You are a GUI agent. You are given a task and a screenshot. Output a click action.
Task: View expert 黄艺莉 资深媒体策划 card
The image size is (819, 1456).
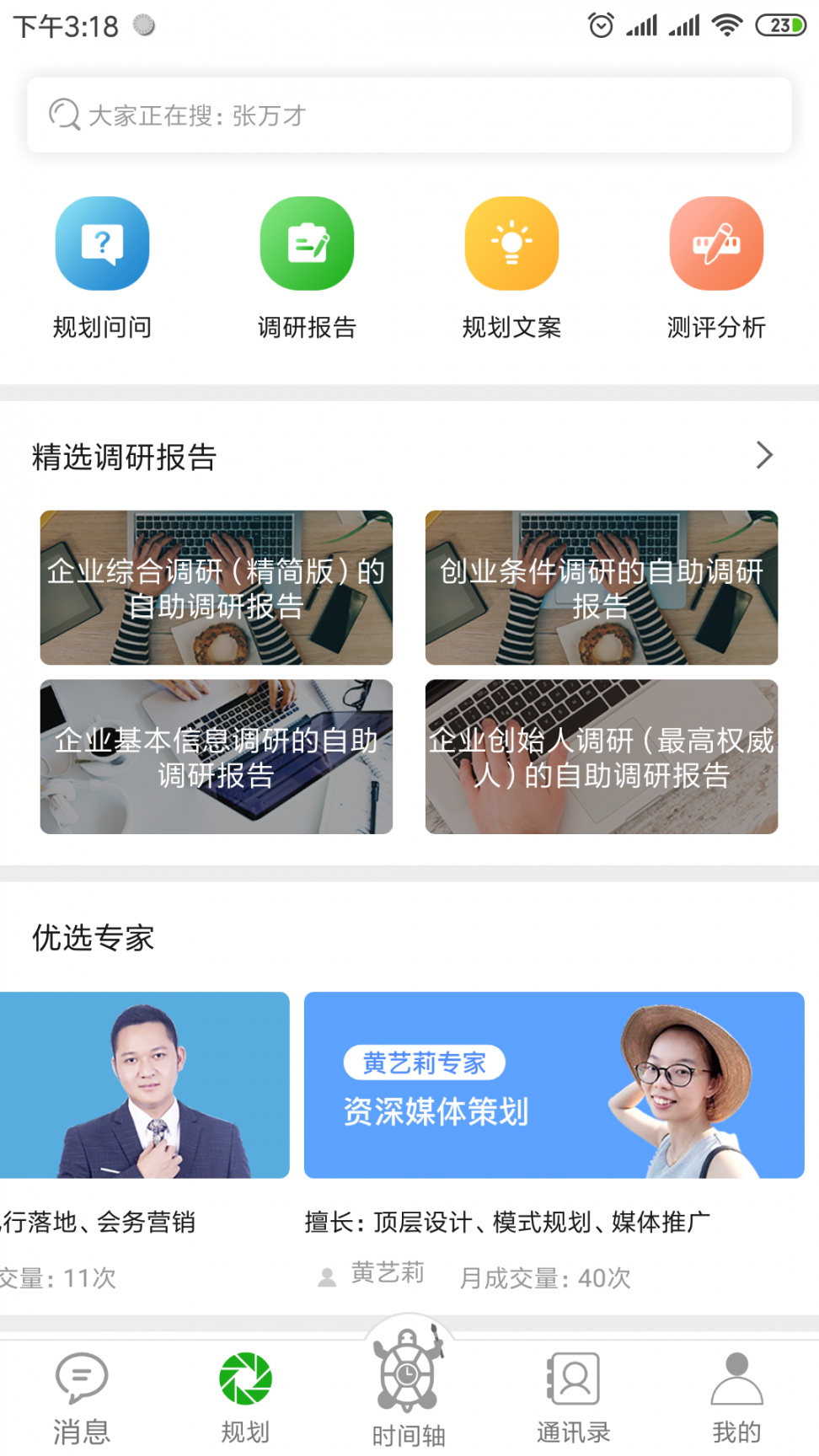point(554,1085)
